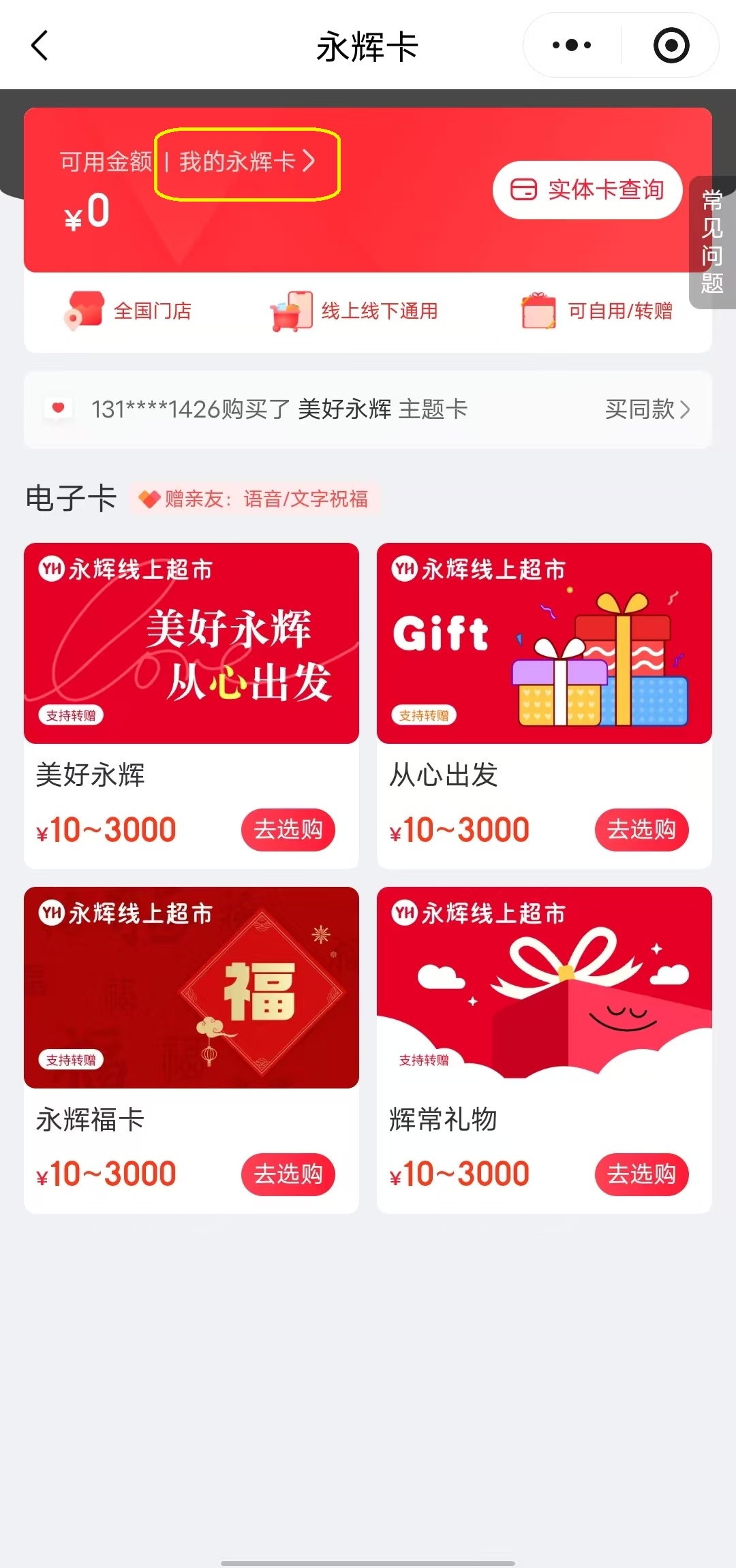The image size is (736, 1568).
Task: Tap 去选购 for the 辉常礼物 card
Action: (x=641, y=1174)
